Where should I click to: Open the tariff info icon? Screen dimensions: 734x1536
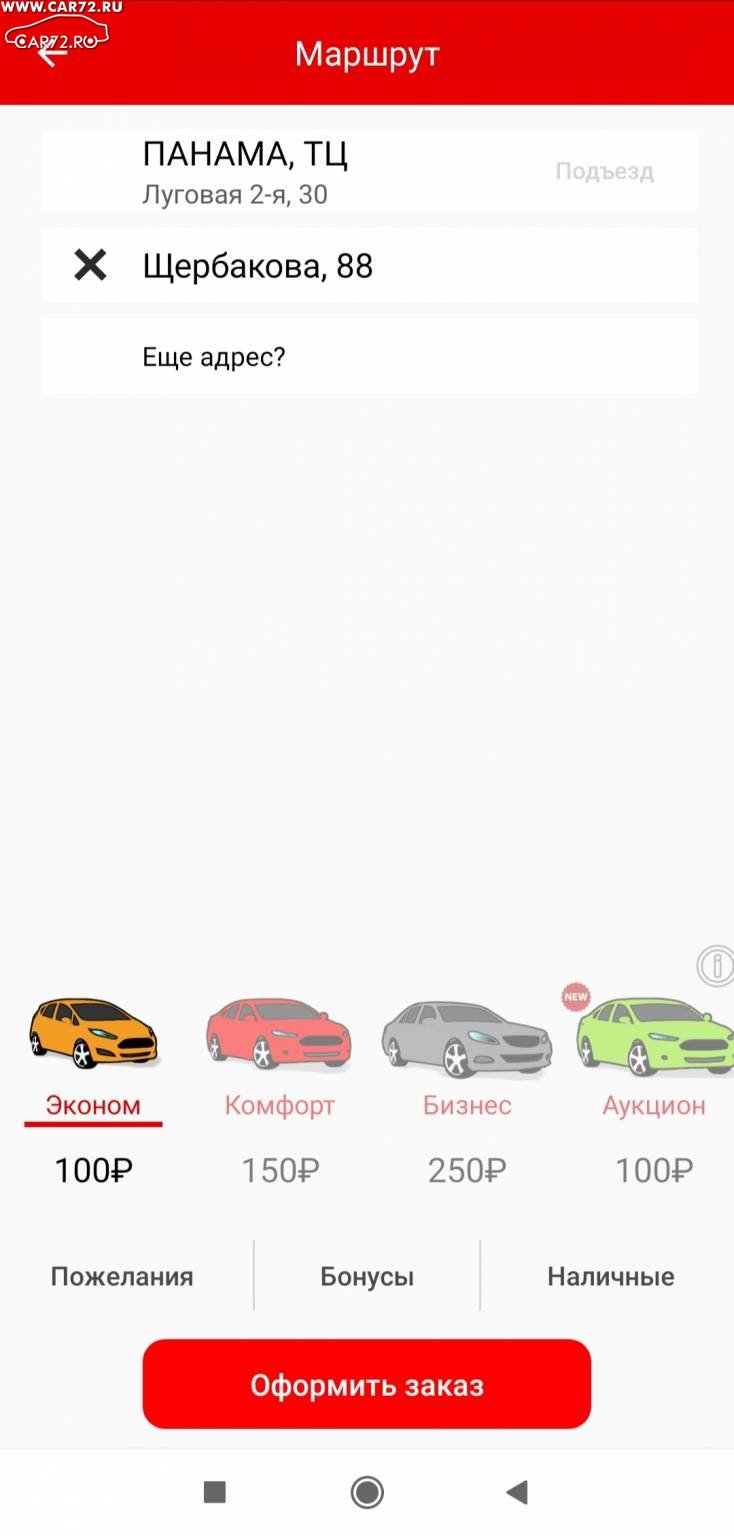click(x=716, y=965)
